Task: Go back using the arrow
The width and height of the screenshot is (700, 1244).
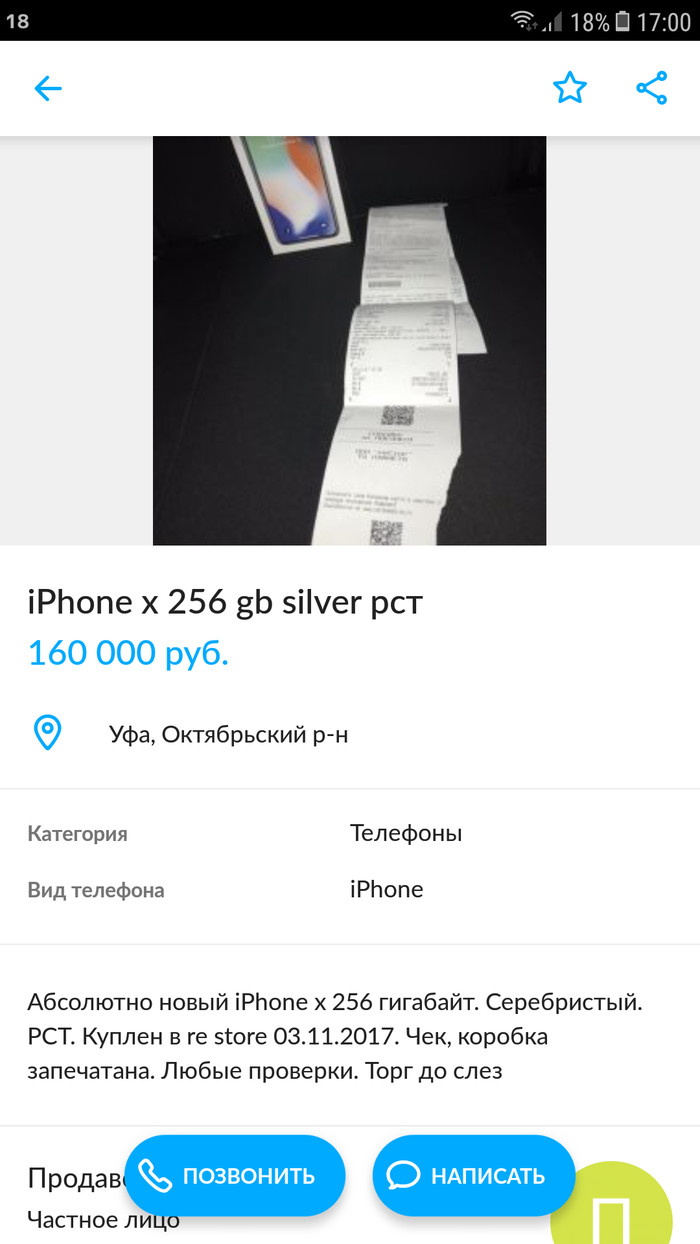Action: coord(48,89)
